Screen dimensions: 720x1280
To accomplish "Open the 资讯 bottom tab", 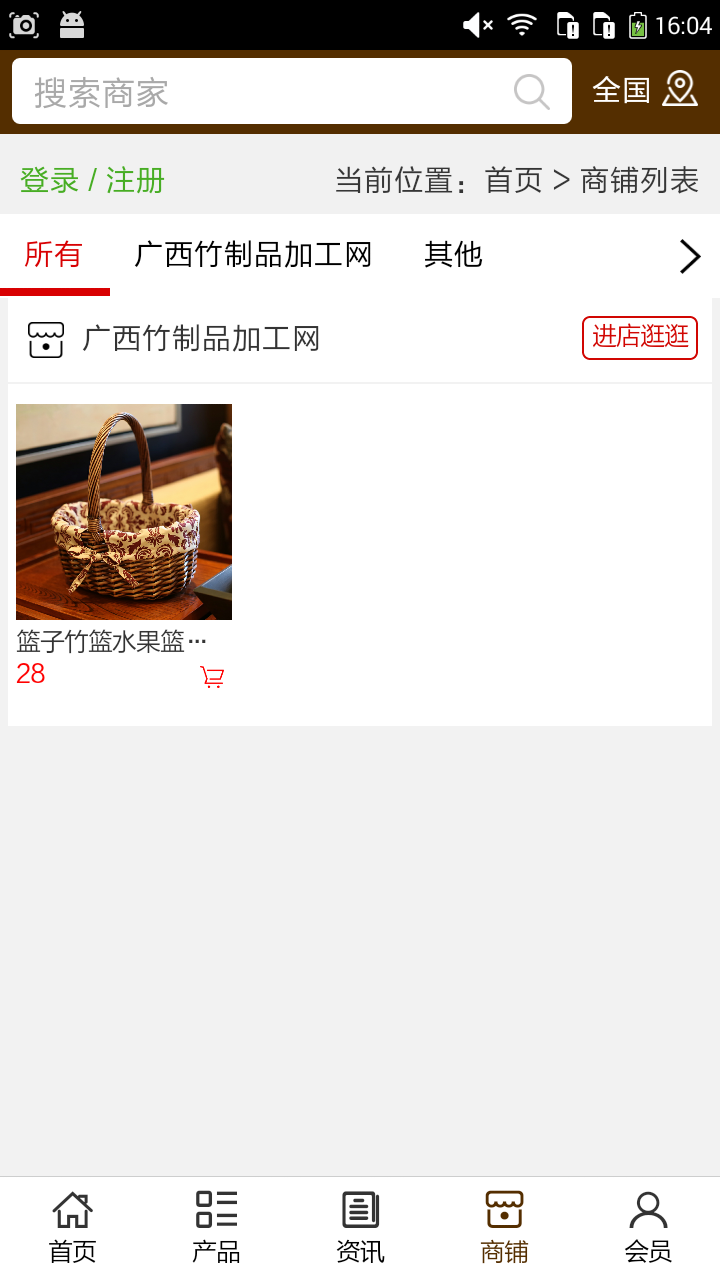I will tap(360, 1226).
